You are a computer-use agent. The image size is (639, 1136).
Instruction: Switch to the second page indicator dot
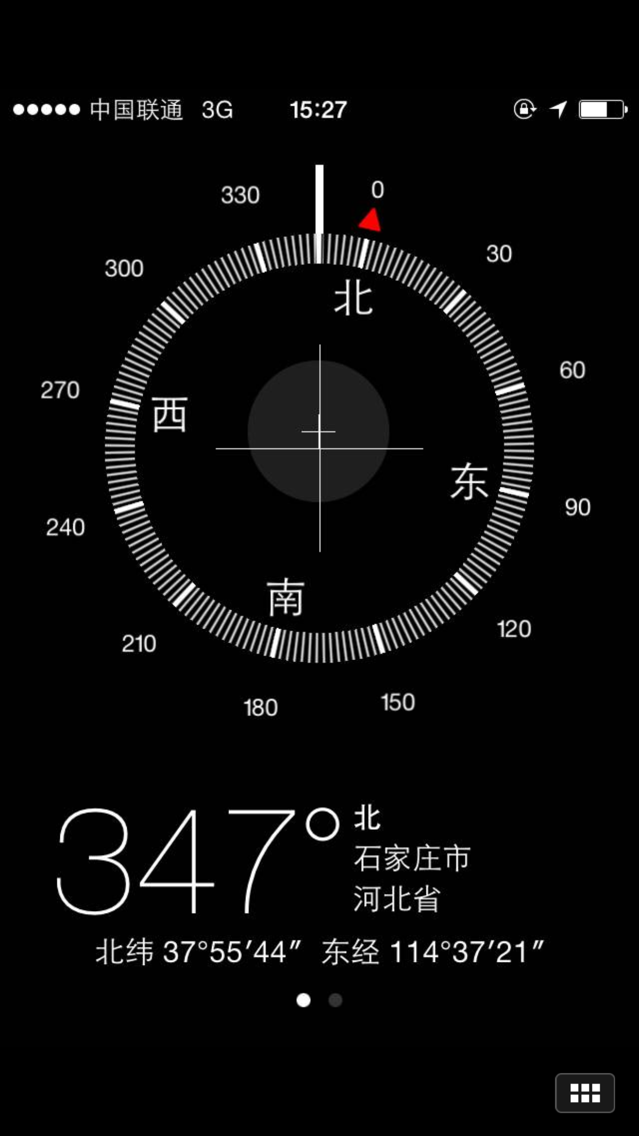(x=336, y=1000)
